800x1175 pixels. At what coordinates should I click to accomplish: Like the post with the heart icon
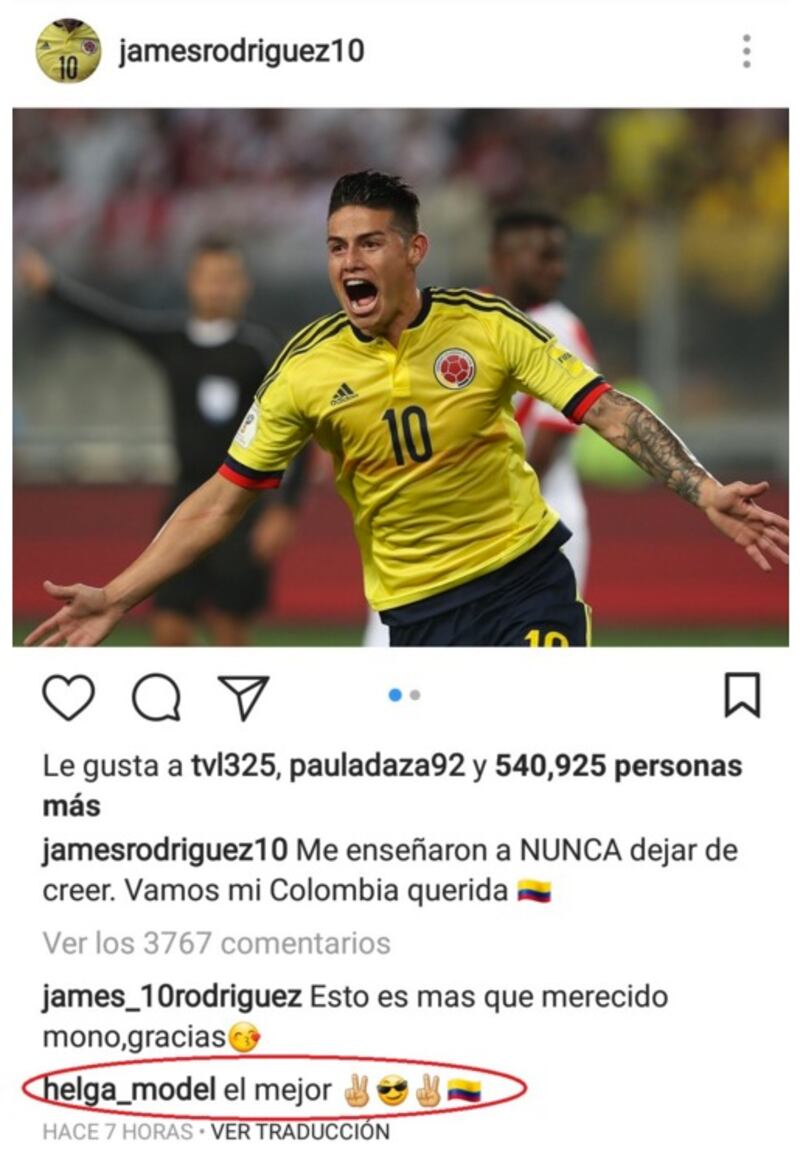68,697
